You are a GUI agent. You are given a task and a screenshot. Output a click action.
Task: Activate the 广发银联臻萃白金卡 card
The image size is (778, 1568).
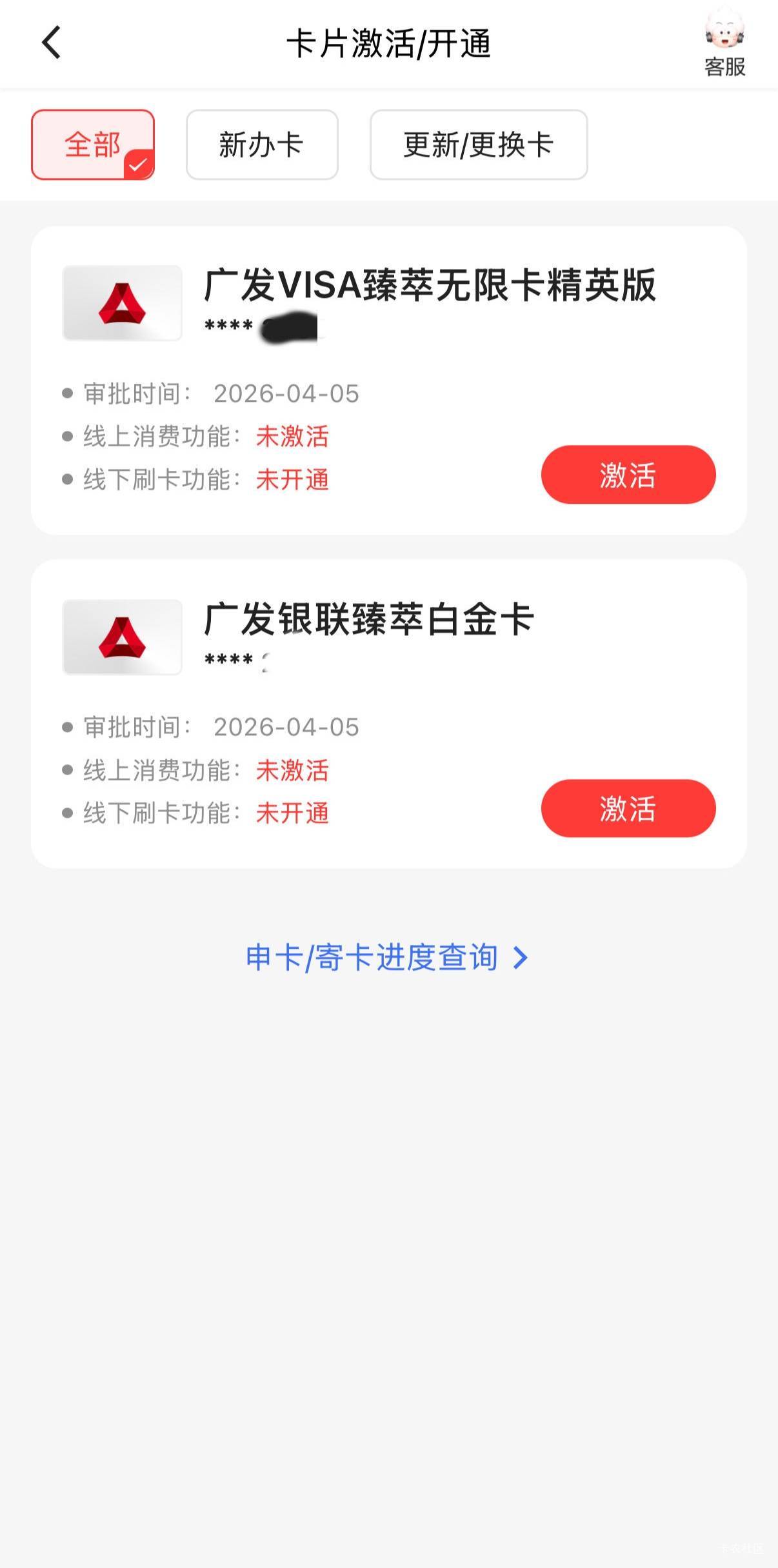[x=628, y=808]
